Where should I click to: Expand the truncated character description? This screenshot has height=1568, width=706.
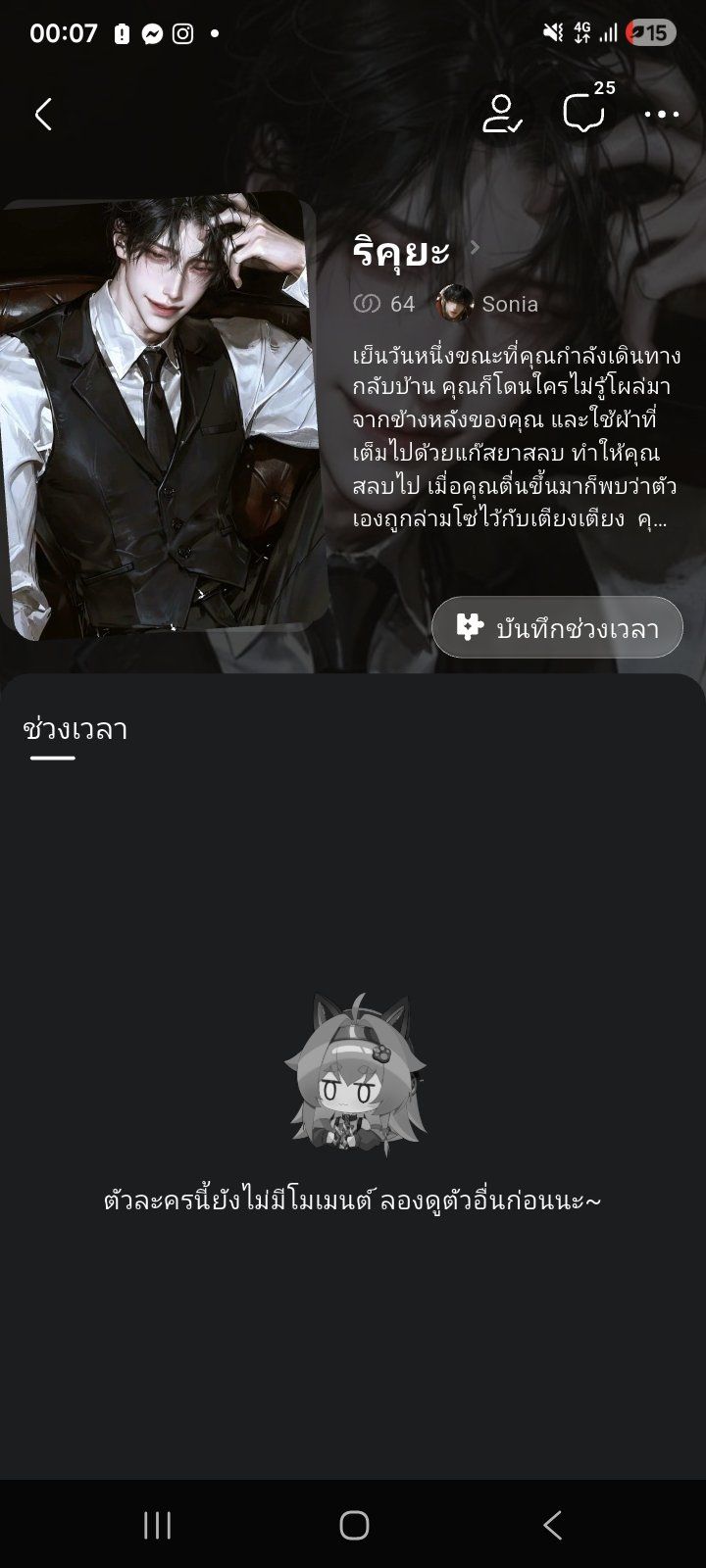tap(517, 437)
